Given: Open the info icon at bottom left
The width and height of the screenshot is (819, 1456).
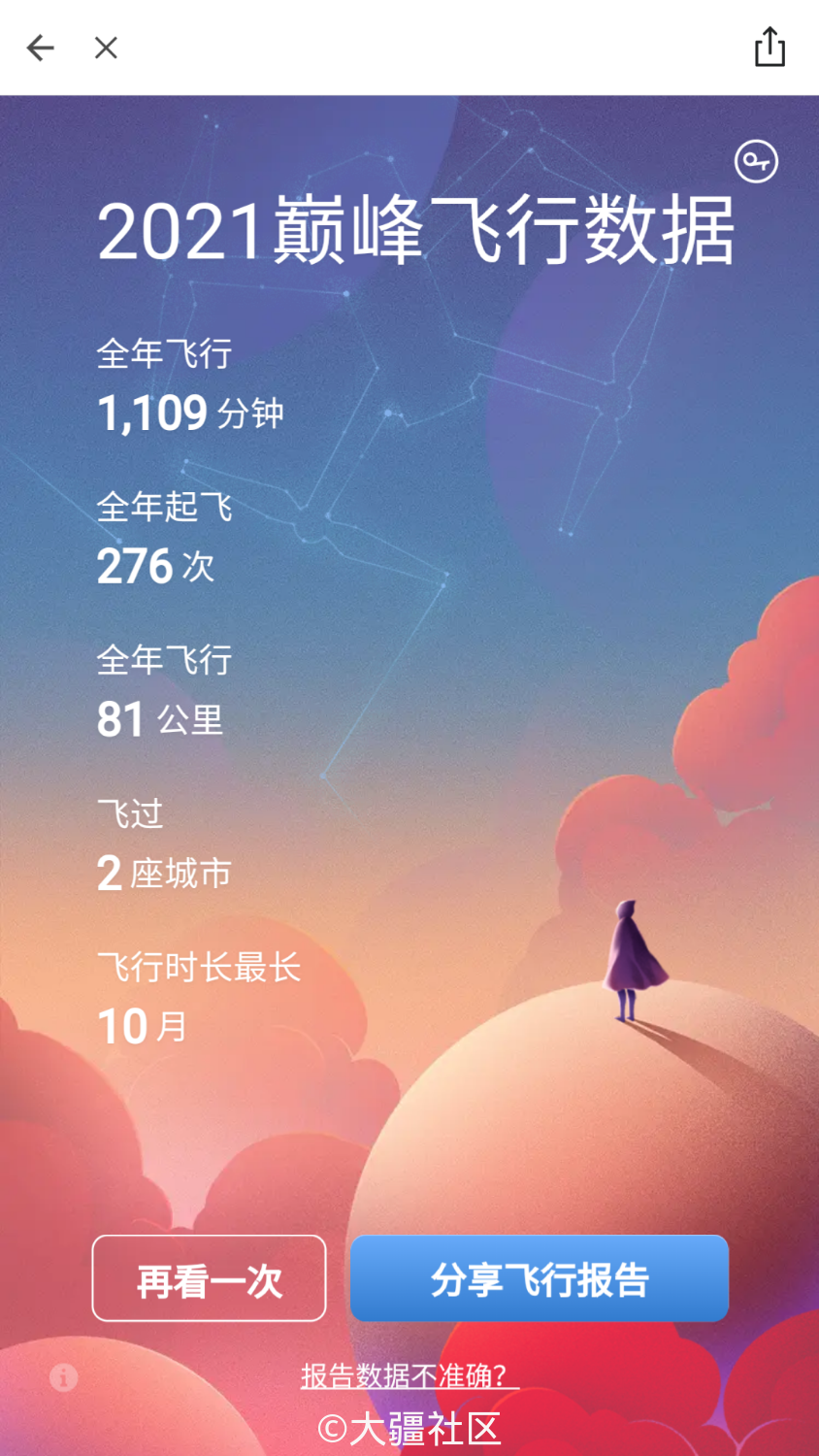Looking at the screenshot, I should click(64, 1376).
